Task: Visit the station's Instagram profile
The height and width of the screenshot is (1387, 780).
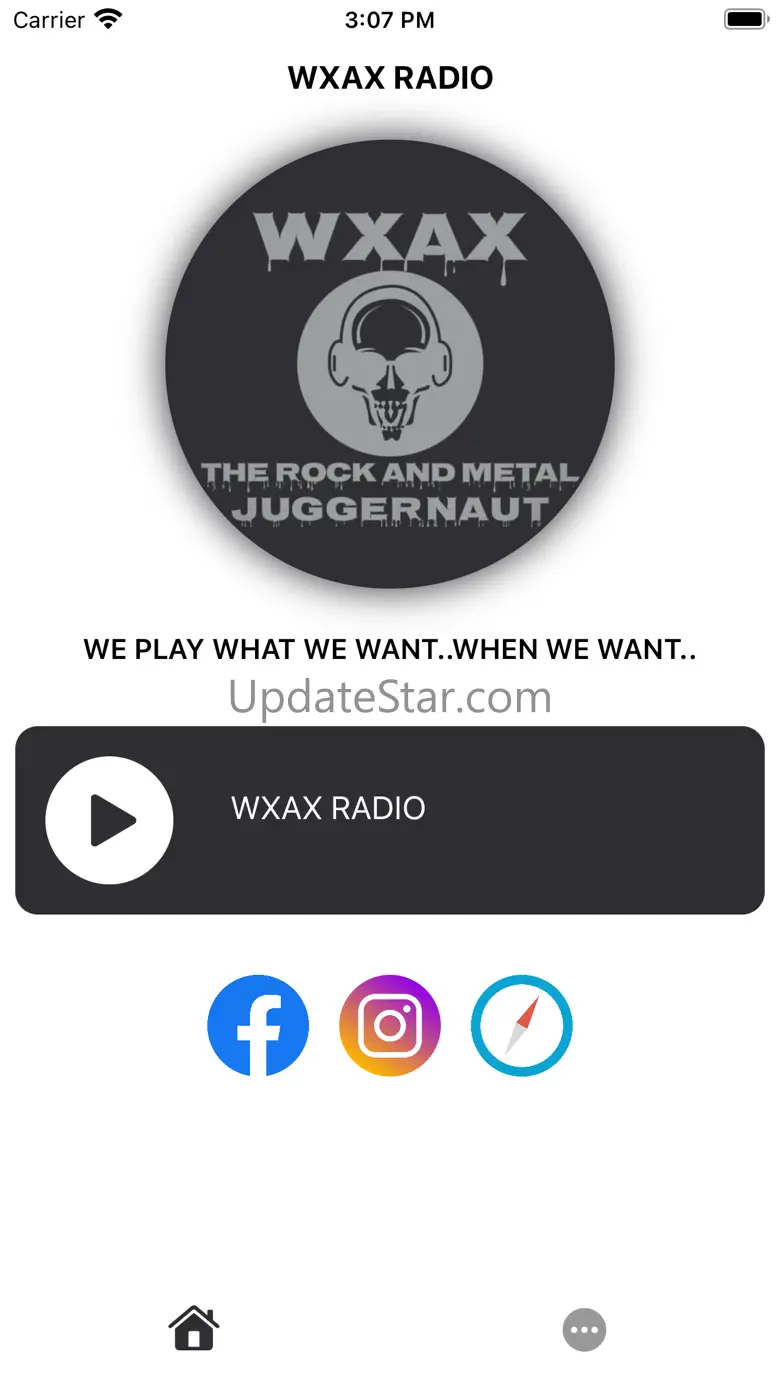Action: [390, 1025]
